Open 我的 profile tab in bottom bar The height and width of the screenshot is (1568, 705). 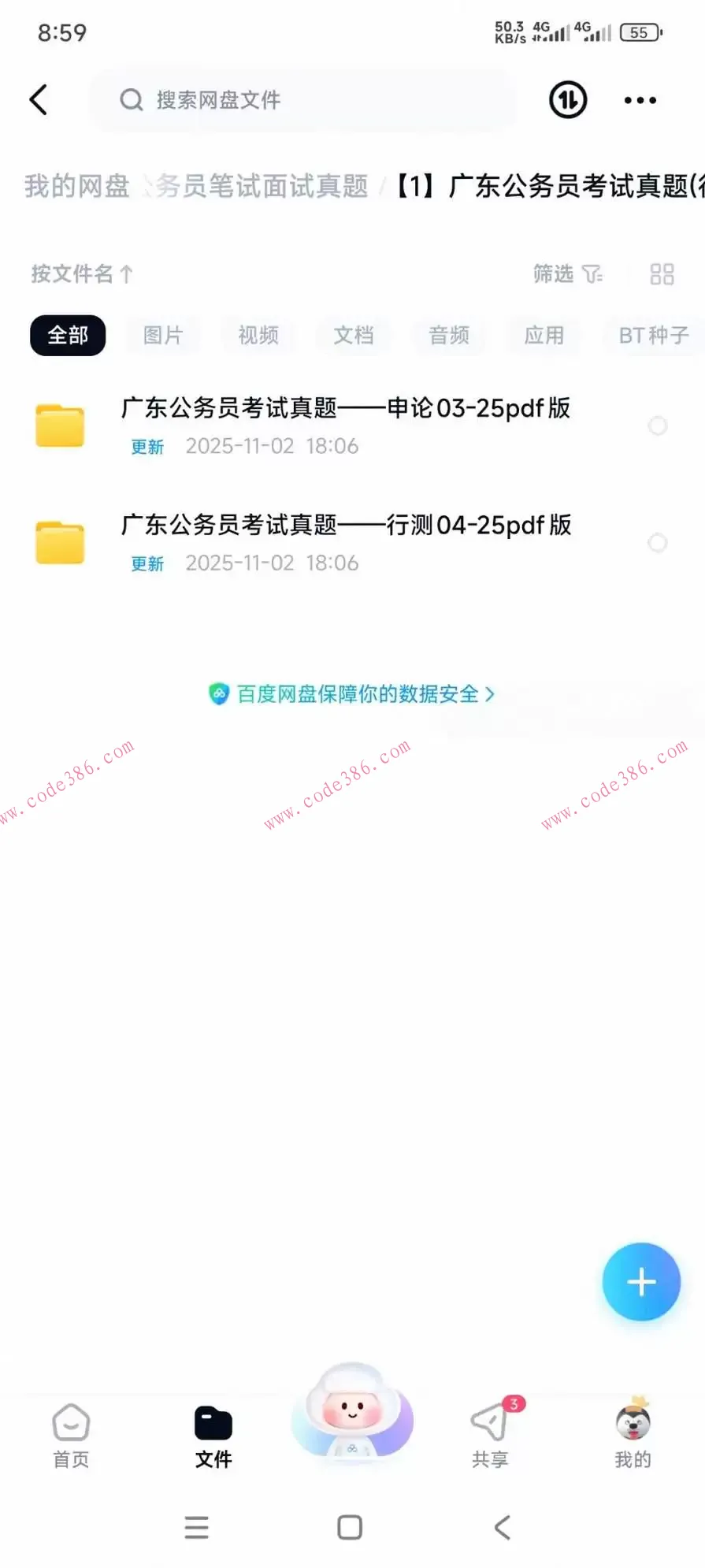(x=633, y=1436)
